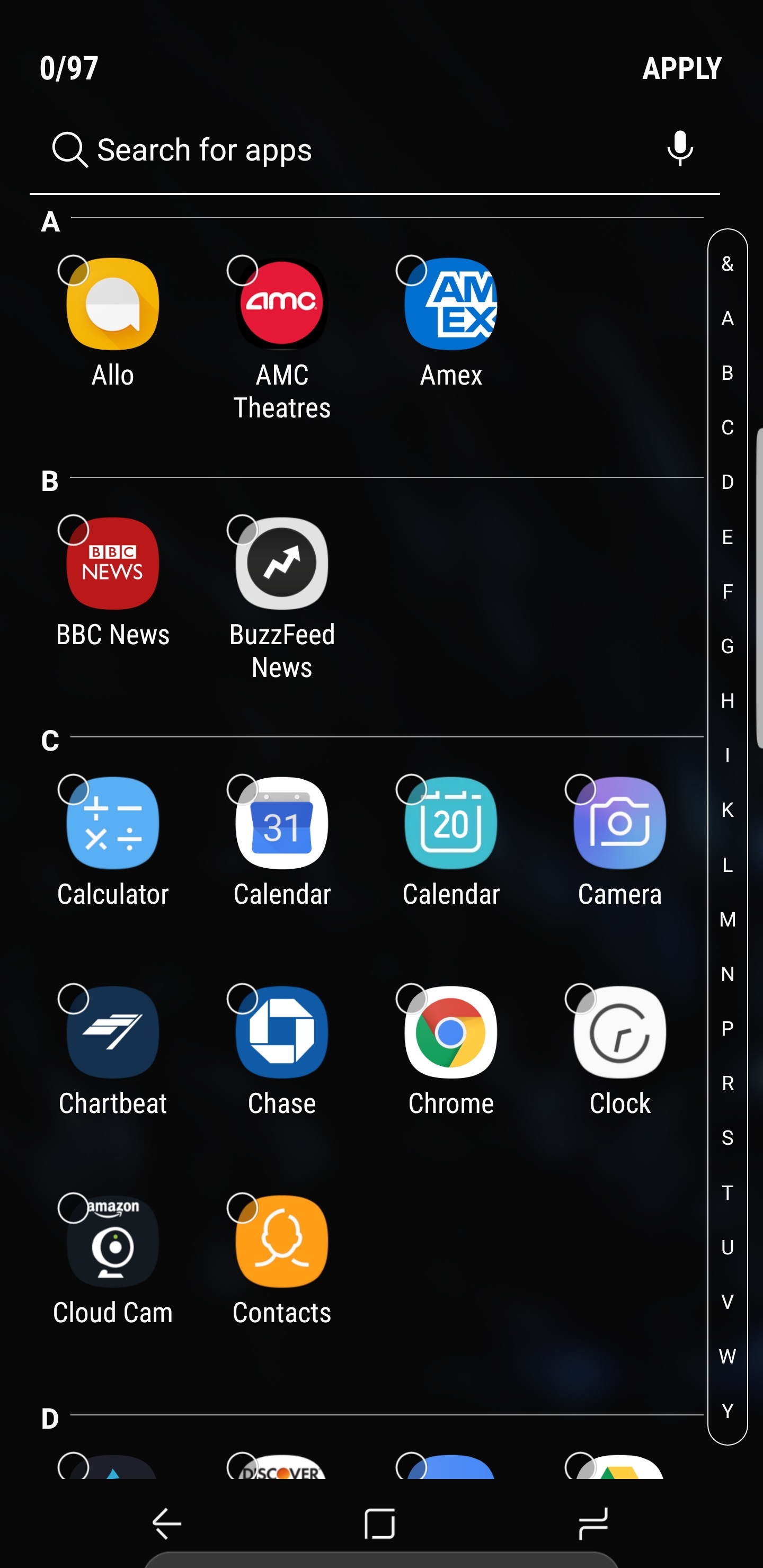Select the Clock app
The height and width of the screenshot is (1568, 763).
coord(619,1032)
